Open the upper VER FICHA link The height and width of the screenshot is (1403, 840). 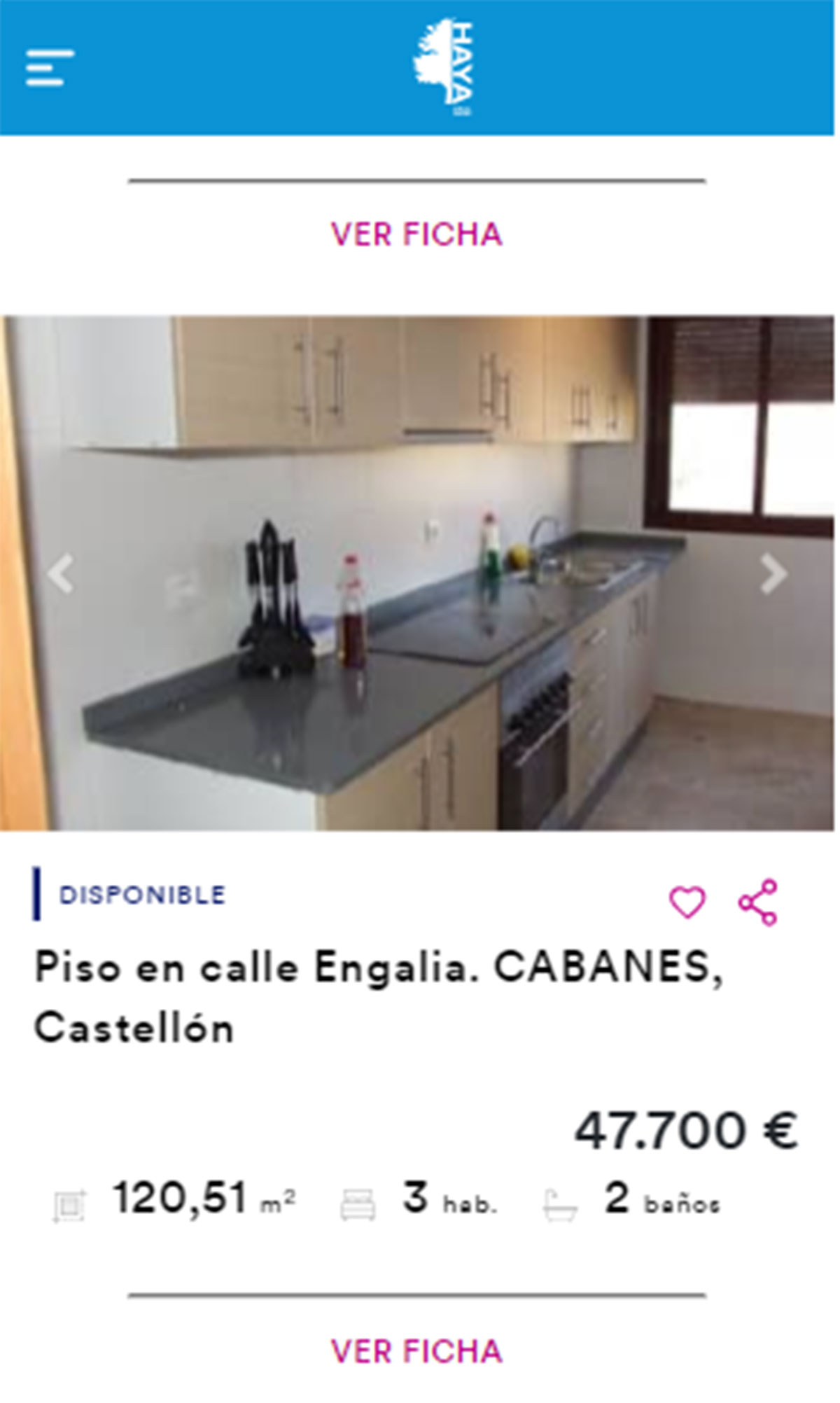pos(416,235)
